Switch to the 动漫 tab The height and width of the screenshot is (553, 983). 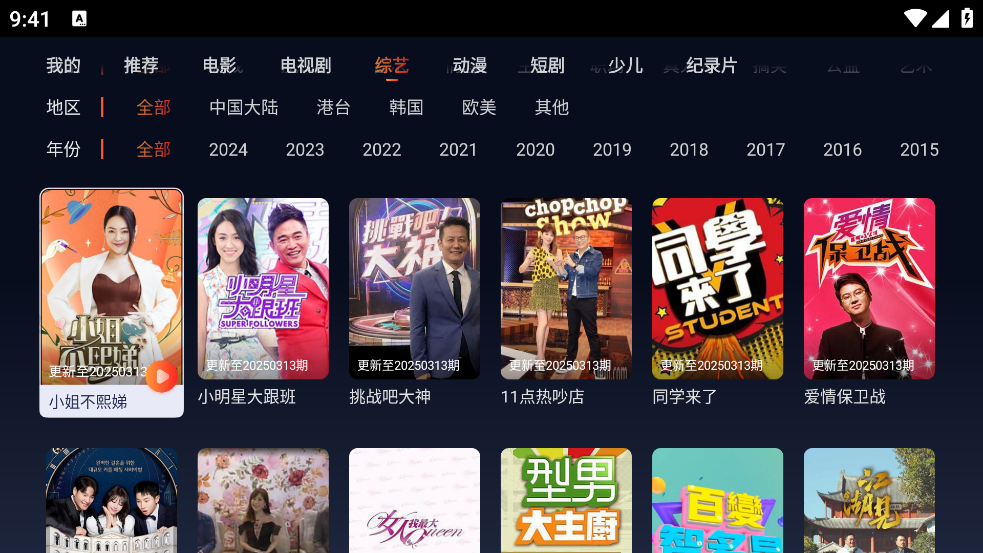click(469, 65)
